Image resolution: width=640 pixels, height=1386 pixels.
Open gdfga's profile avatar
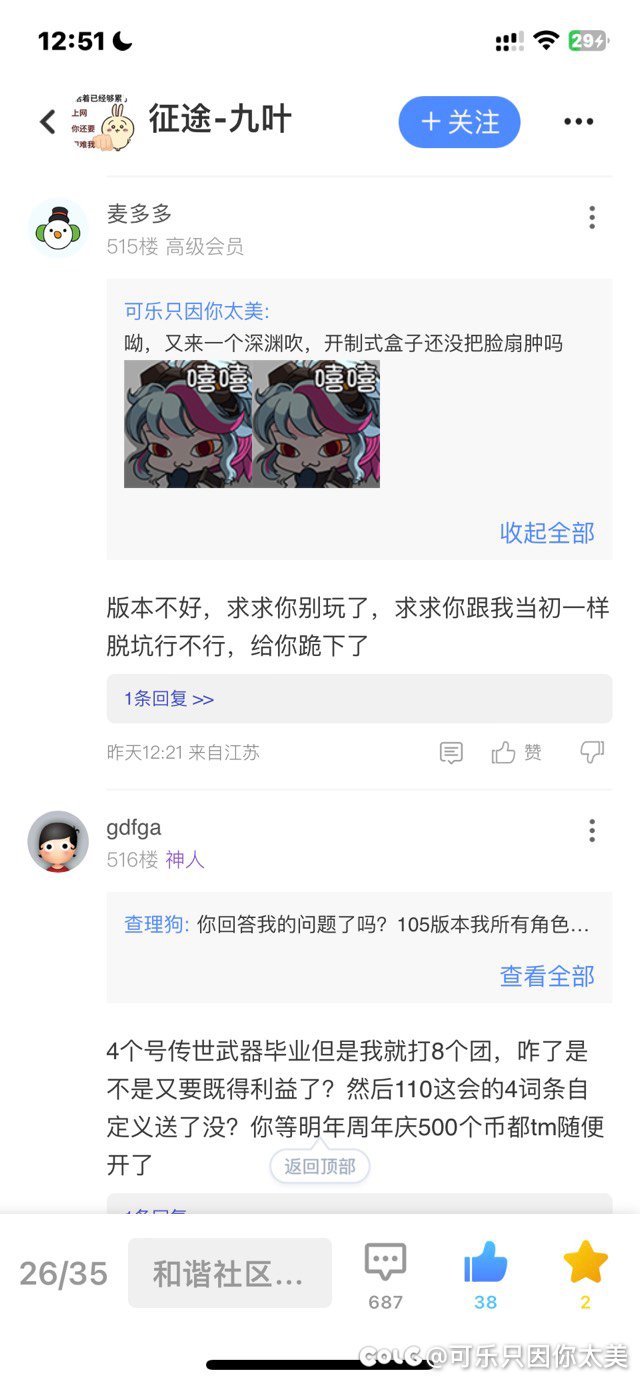pos(58,842)
